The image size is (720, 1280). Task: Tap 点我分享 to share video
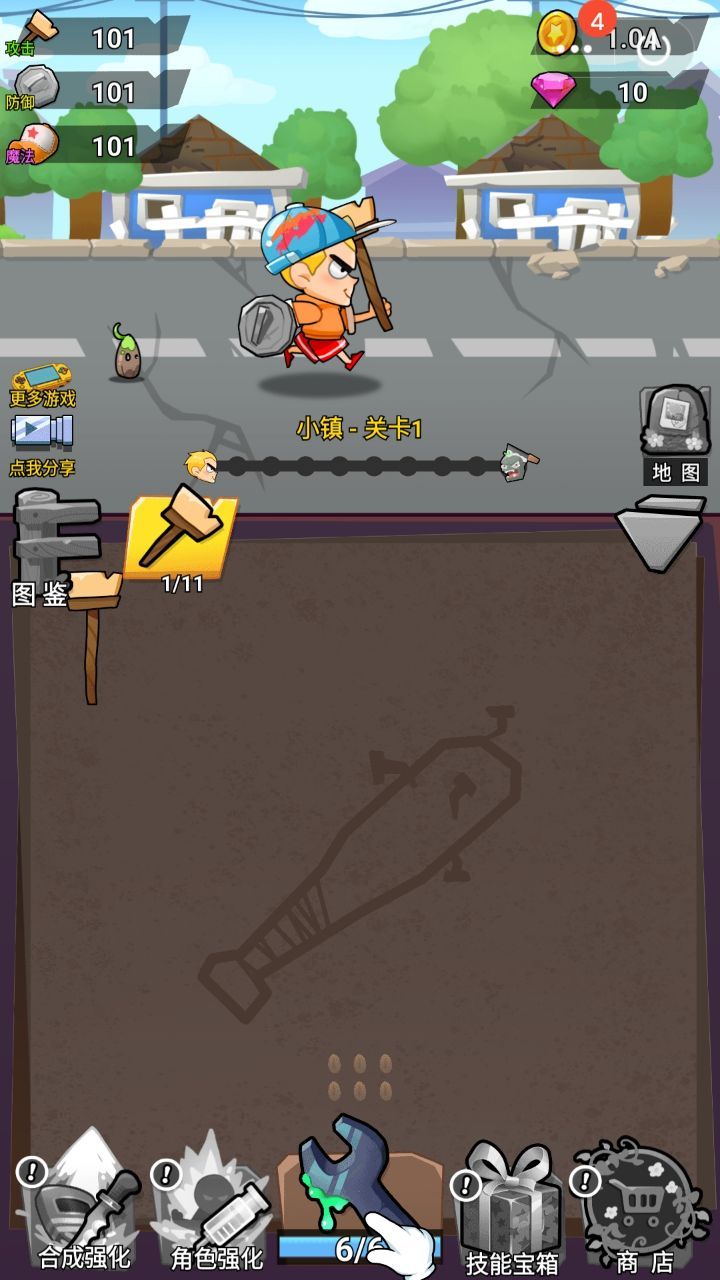(42, 442)
